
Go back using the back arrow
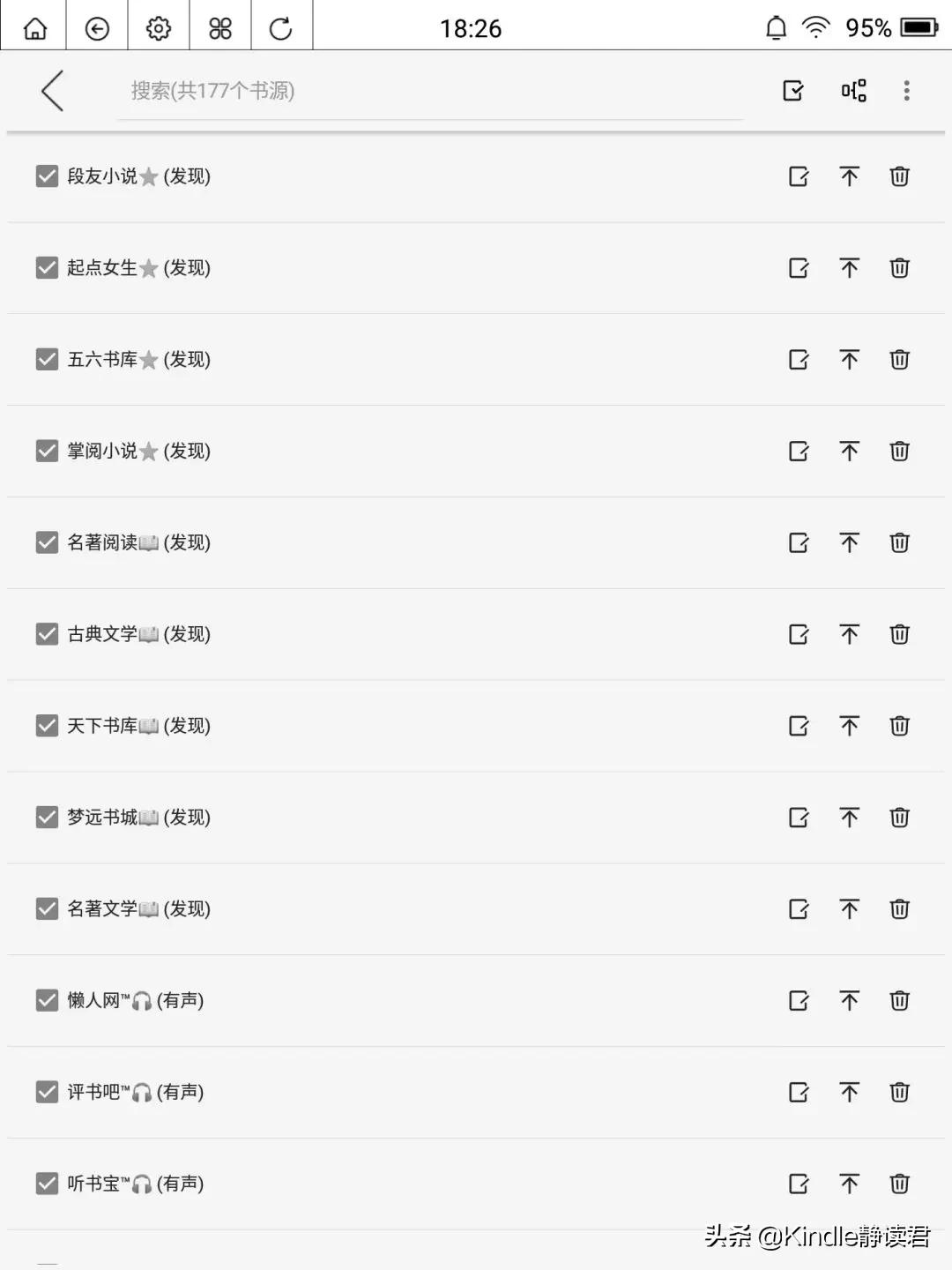pyautogui.click(x=52, y=91)
